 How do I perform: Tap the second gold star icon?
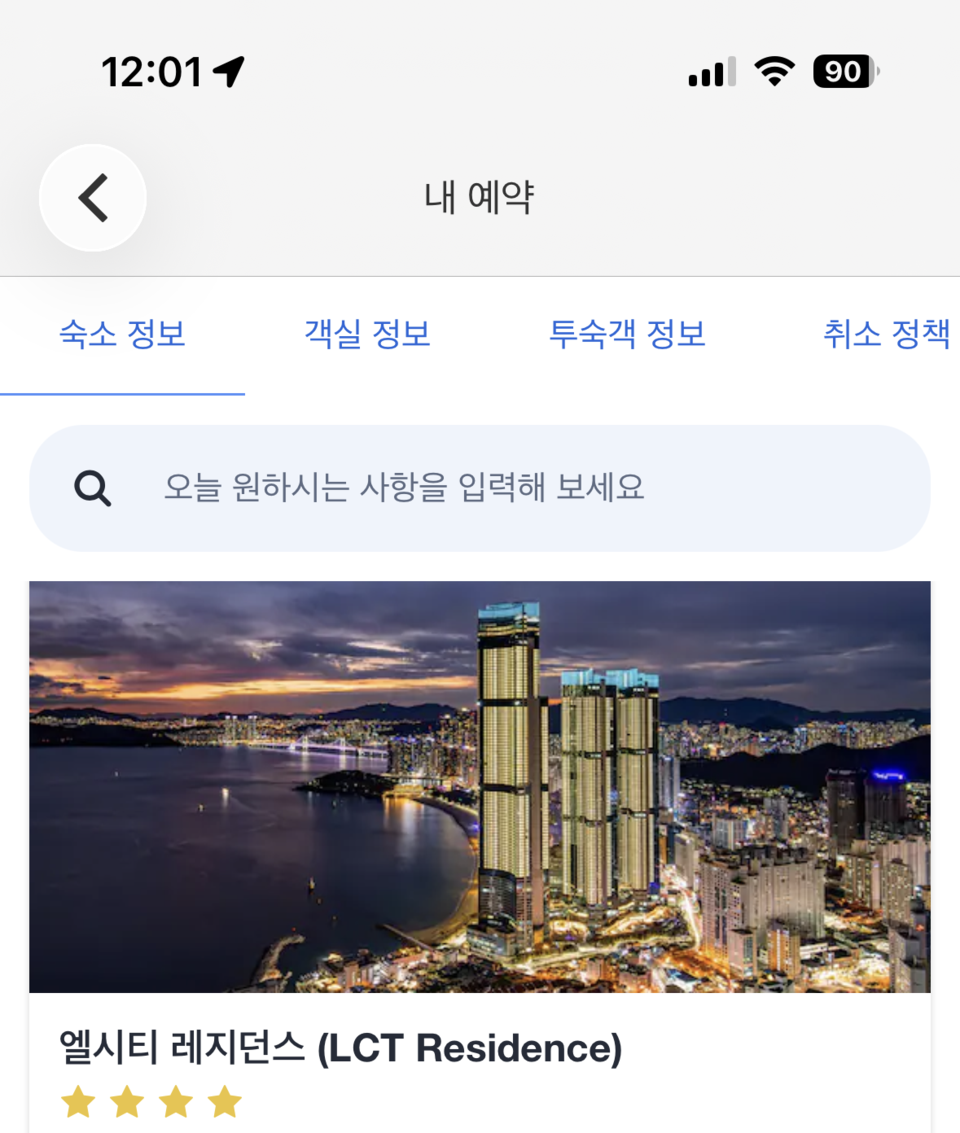click(126, 1101)
